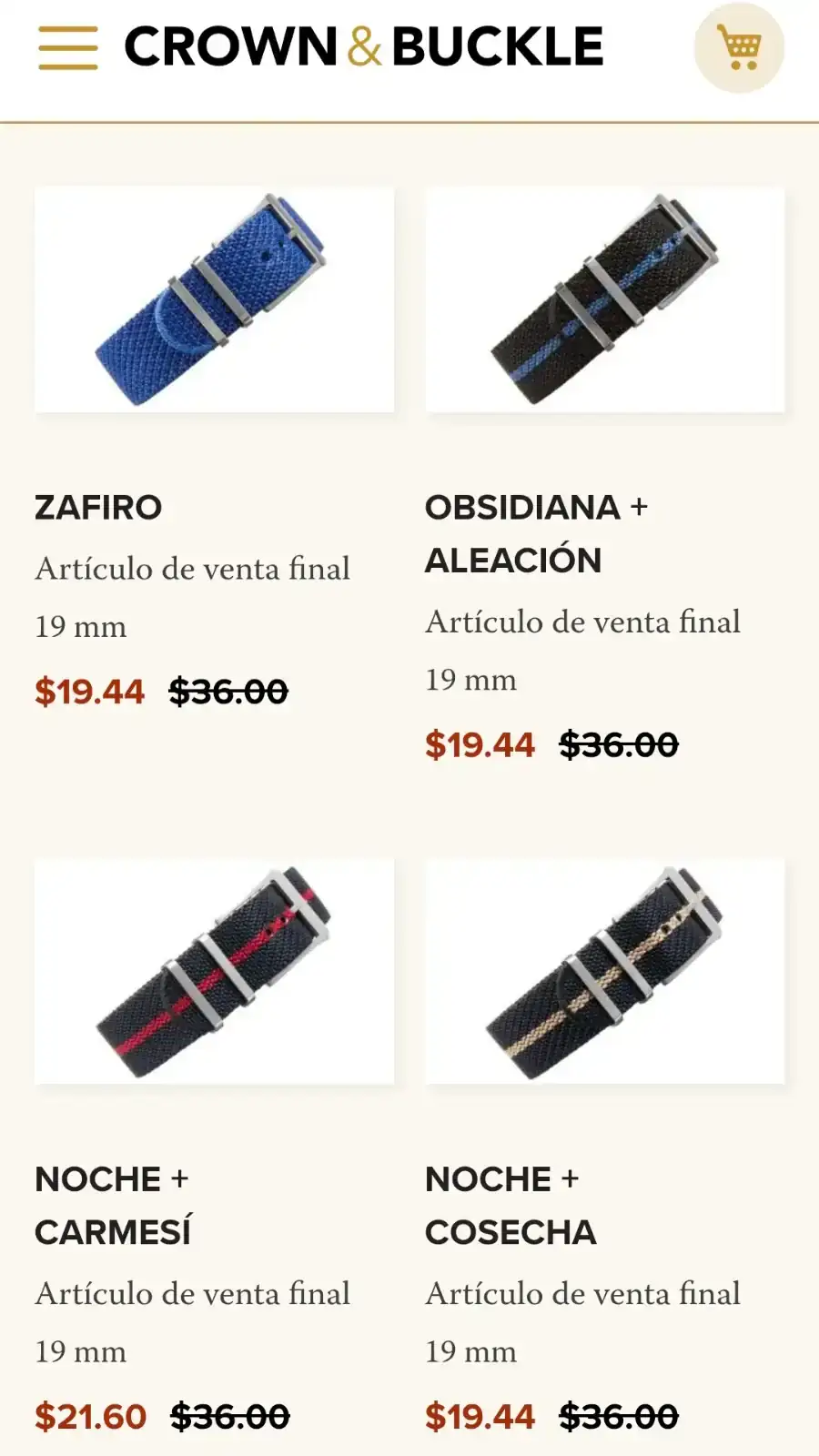View the Obsidiana + Aleación strap image
Viewport: 819px width, 1456px height.
point(604,299)
